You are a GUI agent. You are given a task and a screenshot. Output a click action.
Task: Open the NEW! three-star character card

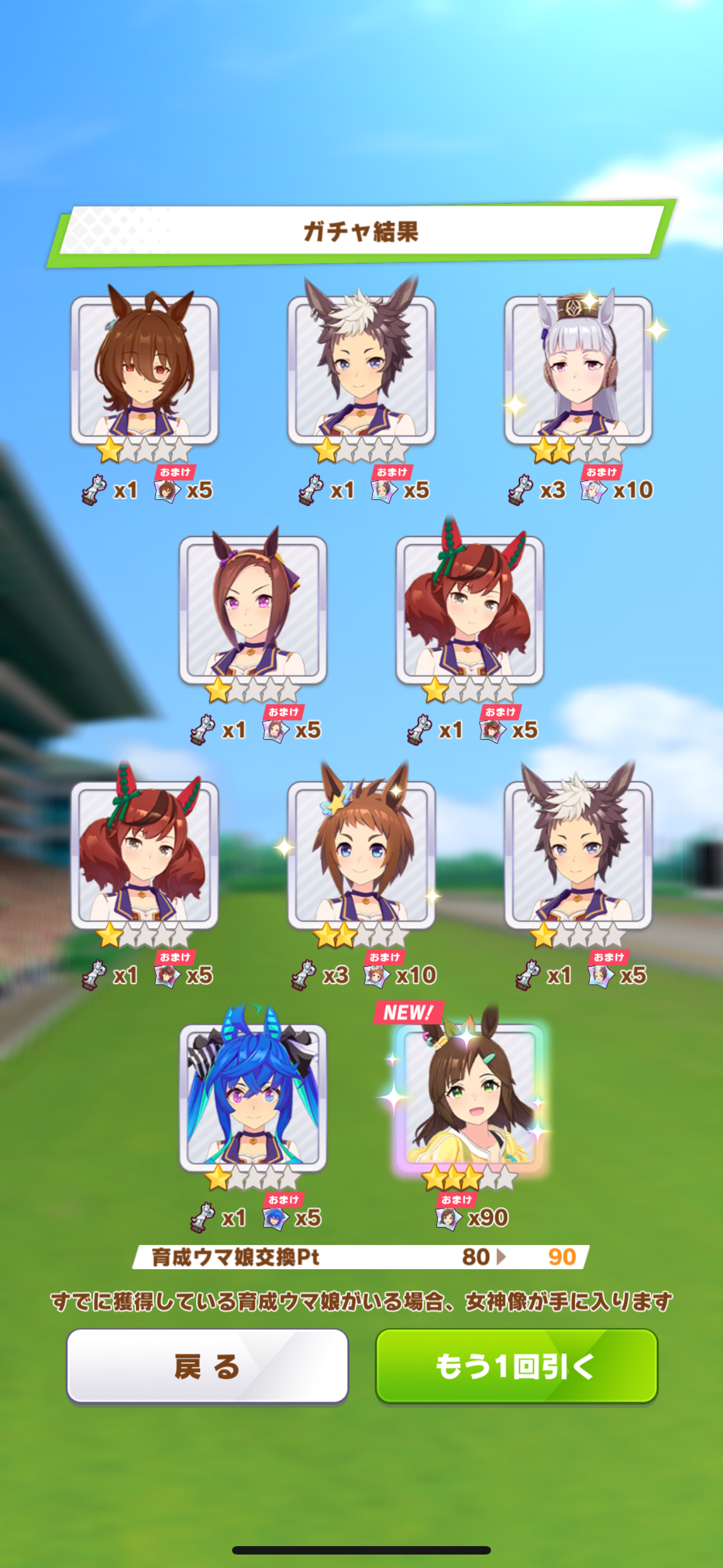470,1097
